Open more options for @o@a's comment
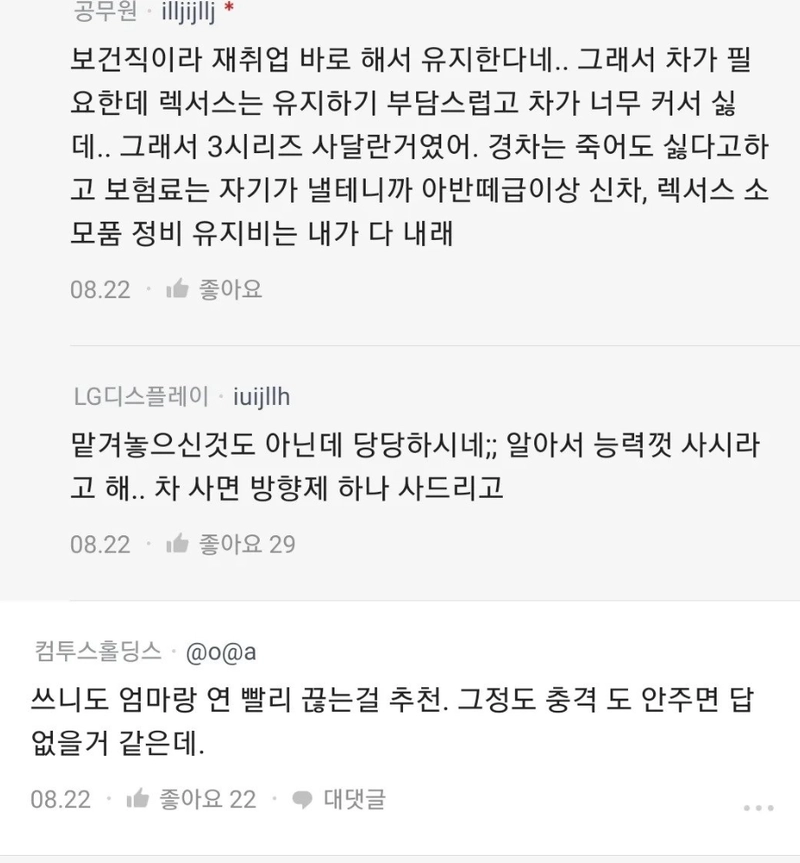This screenshot has height=863, width=800. 758,806
